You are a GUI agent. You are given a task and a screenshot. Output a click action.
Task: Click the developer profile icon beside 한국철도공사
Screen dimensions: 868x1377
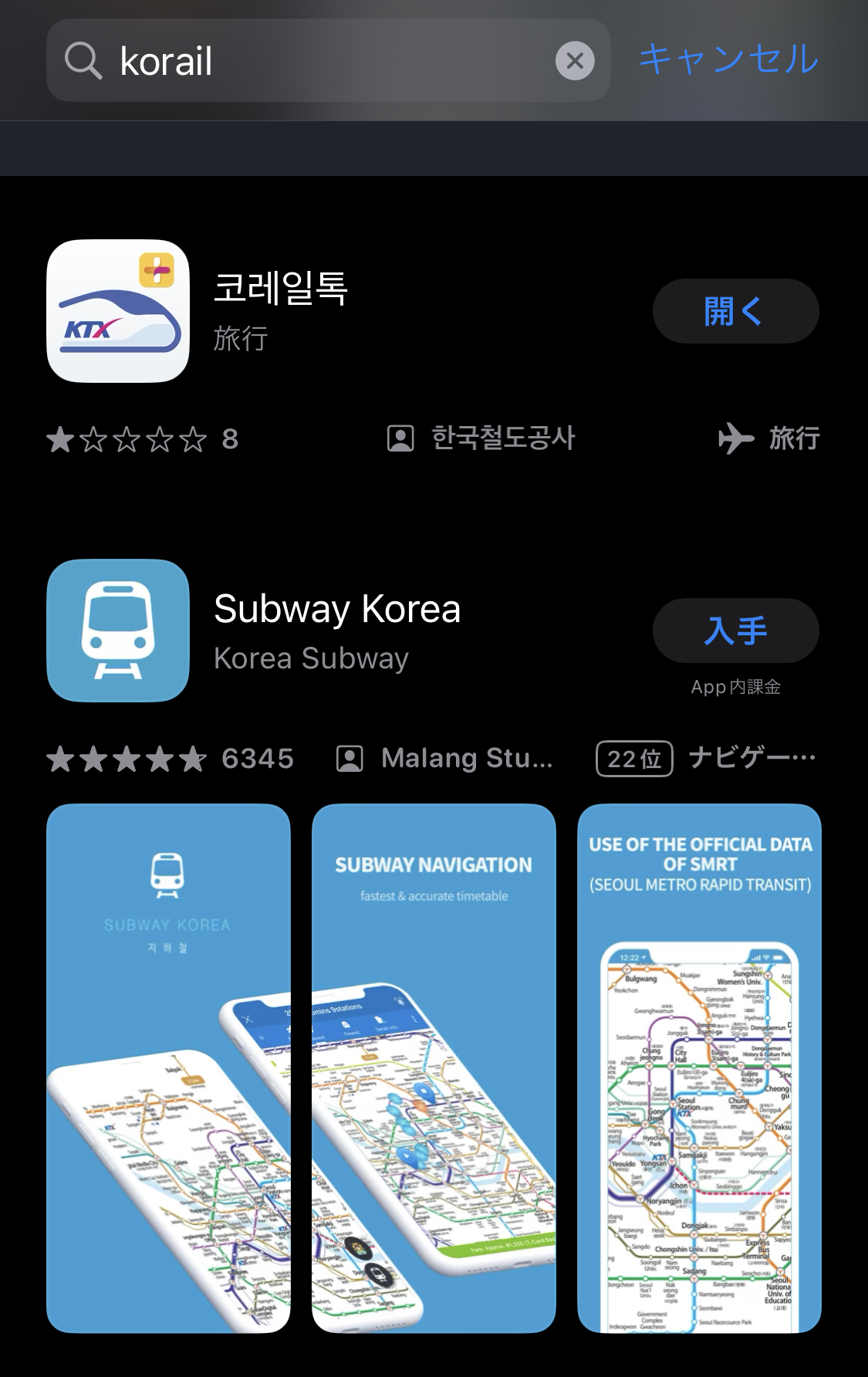[x=398, y=438]
